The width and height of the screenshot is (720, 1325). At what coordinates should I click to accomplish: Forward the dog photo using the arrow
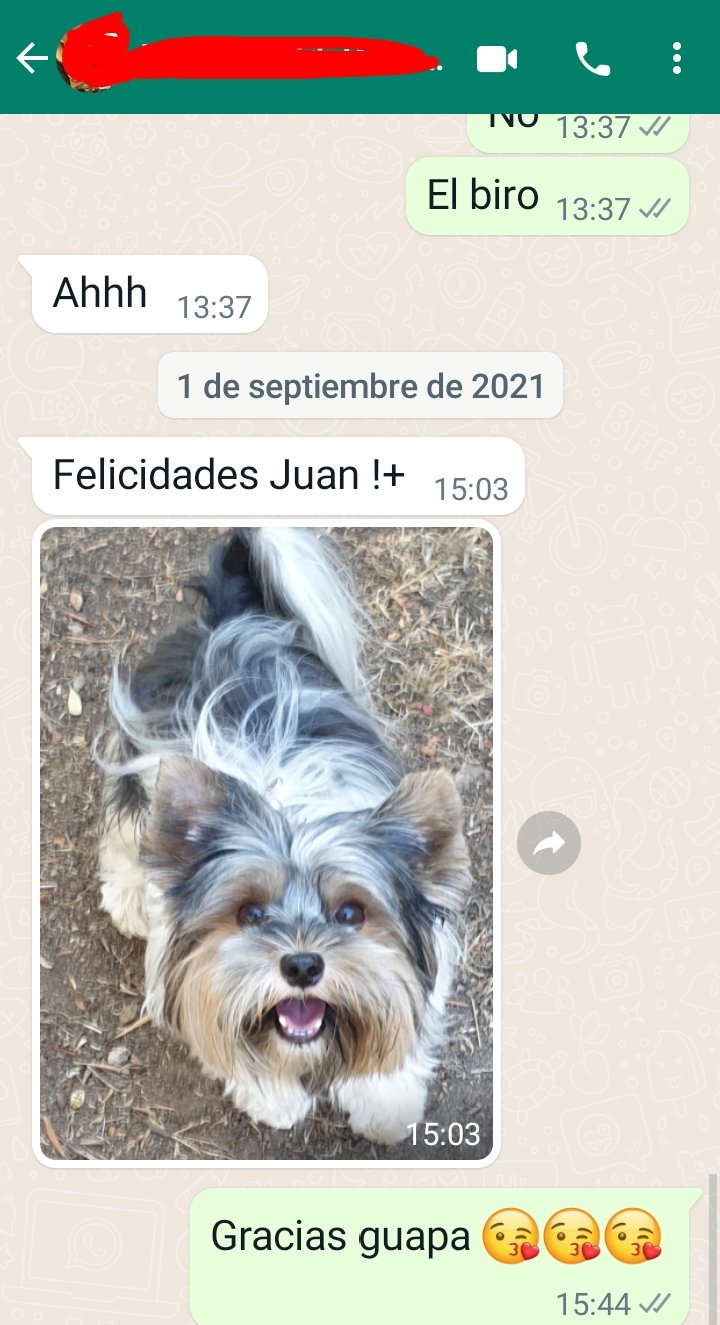(549, 845)
